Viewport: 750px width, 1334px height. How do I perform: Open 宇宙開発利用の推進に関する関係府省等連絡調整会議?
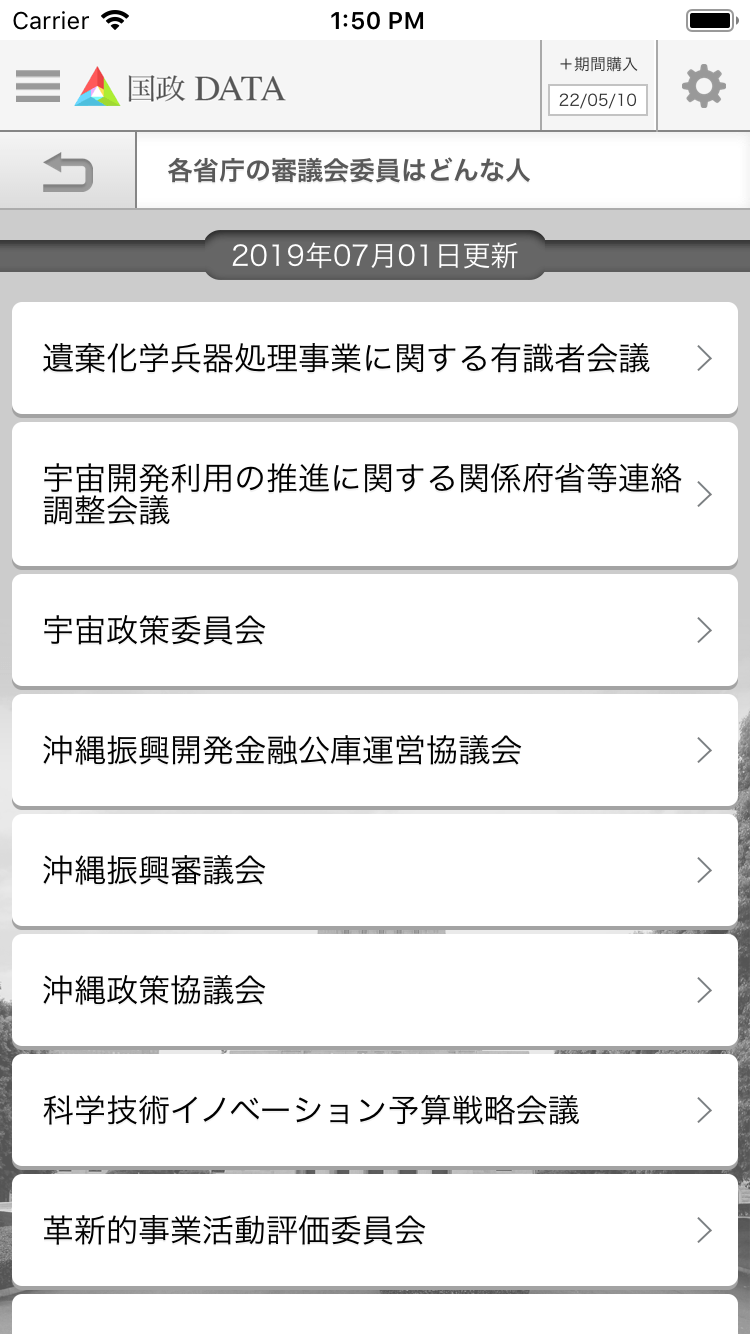[375, 494]
